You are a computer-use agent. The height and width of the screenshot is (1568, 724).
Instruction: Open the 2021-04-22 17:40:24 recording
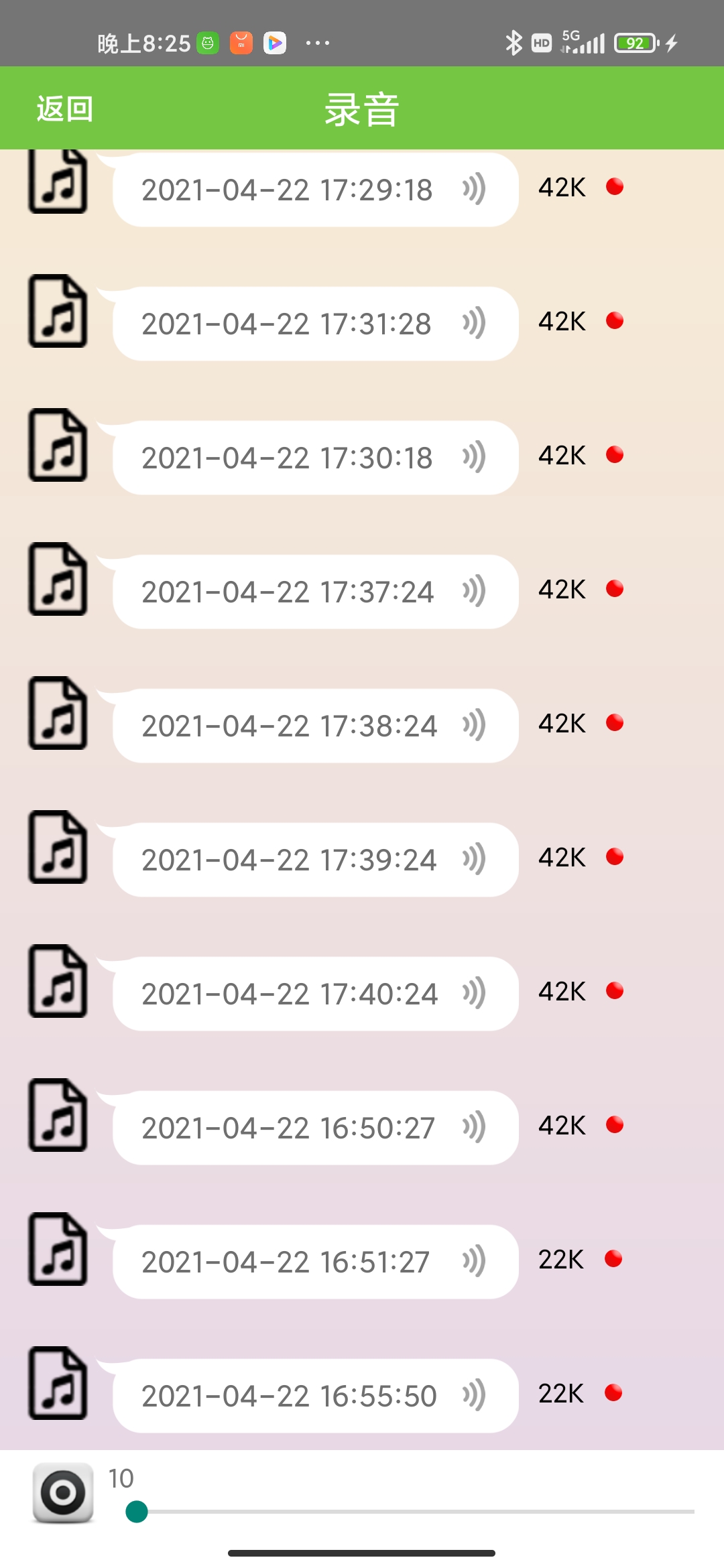(315, 994)
